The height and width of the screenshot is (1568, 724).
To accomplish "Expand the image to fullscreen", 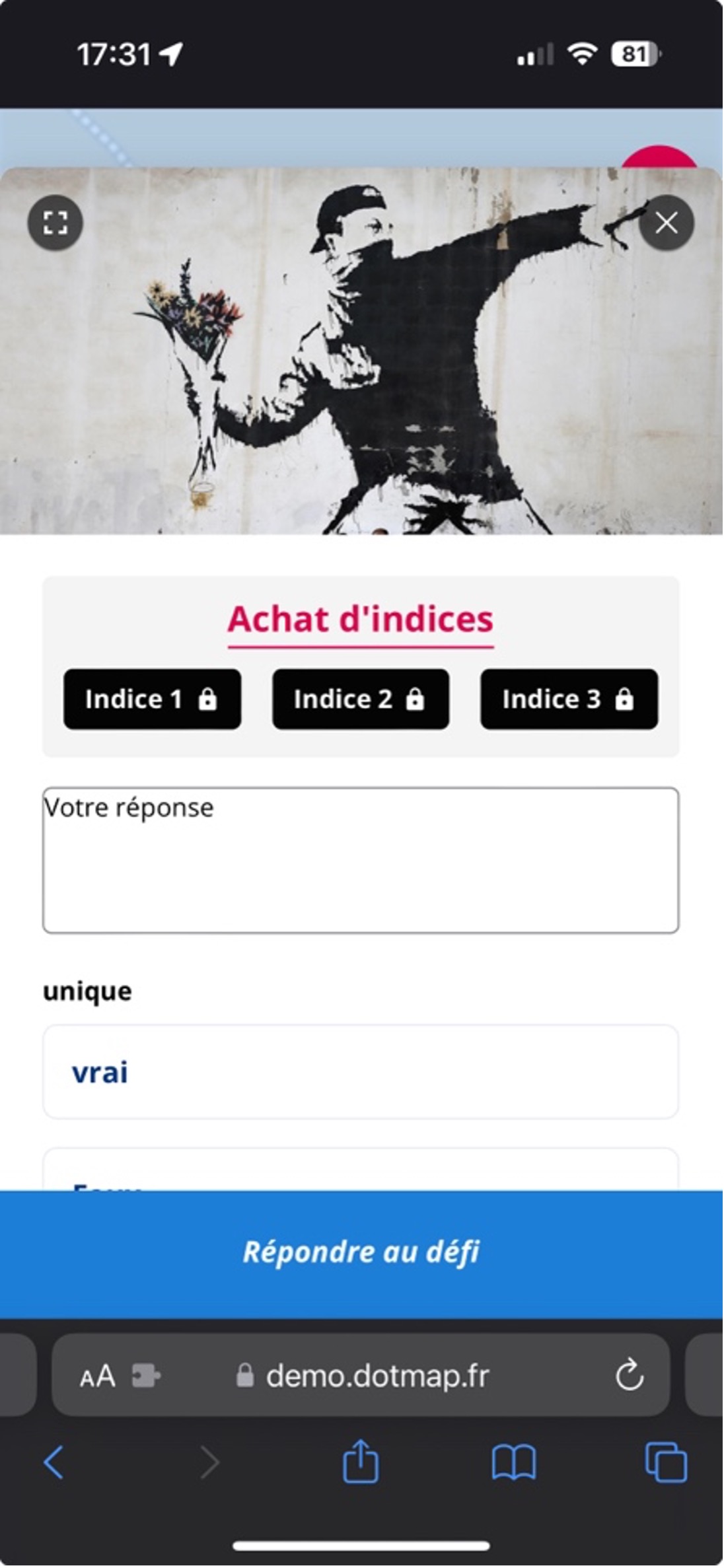I will click(55, 223).
